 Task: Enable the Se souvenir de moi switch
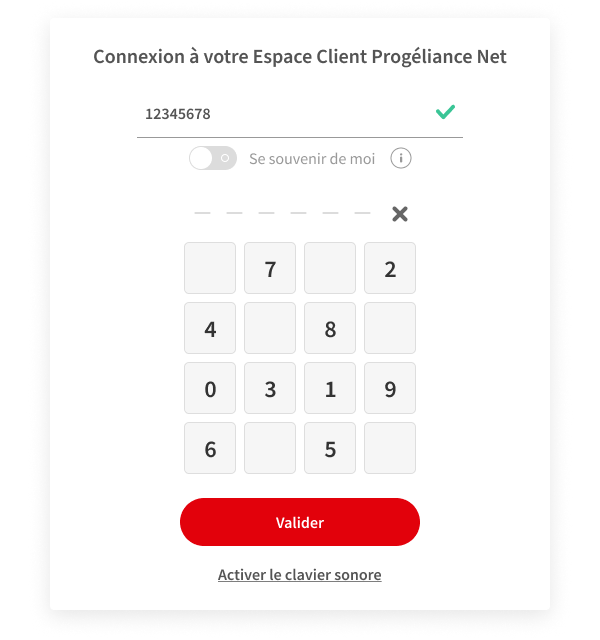[213, 158]
